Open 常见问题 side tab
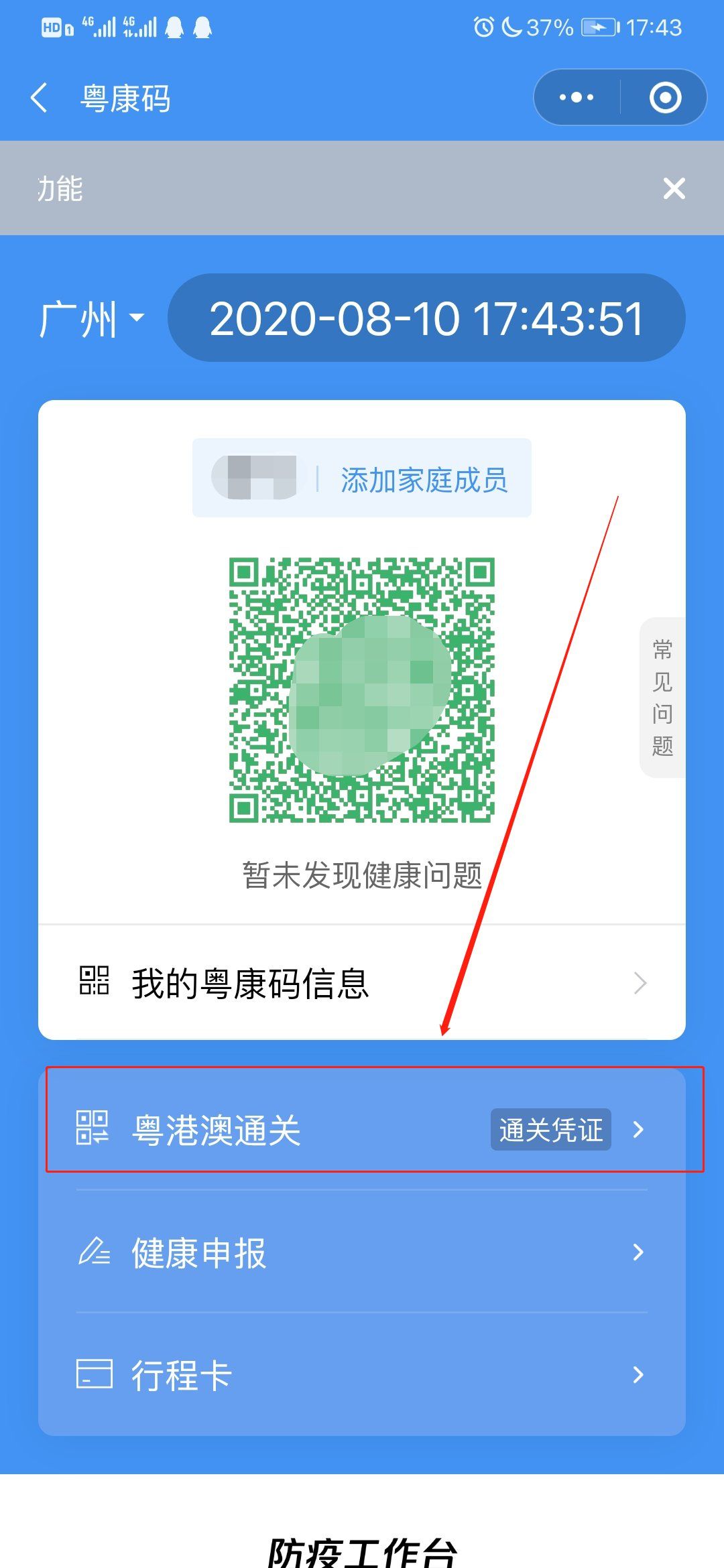This screenshot has width=724, height=1568. 662,697
